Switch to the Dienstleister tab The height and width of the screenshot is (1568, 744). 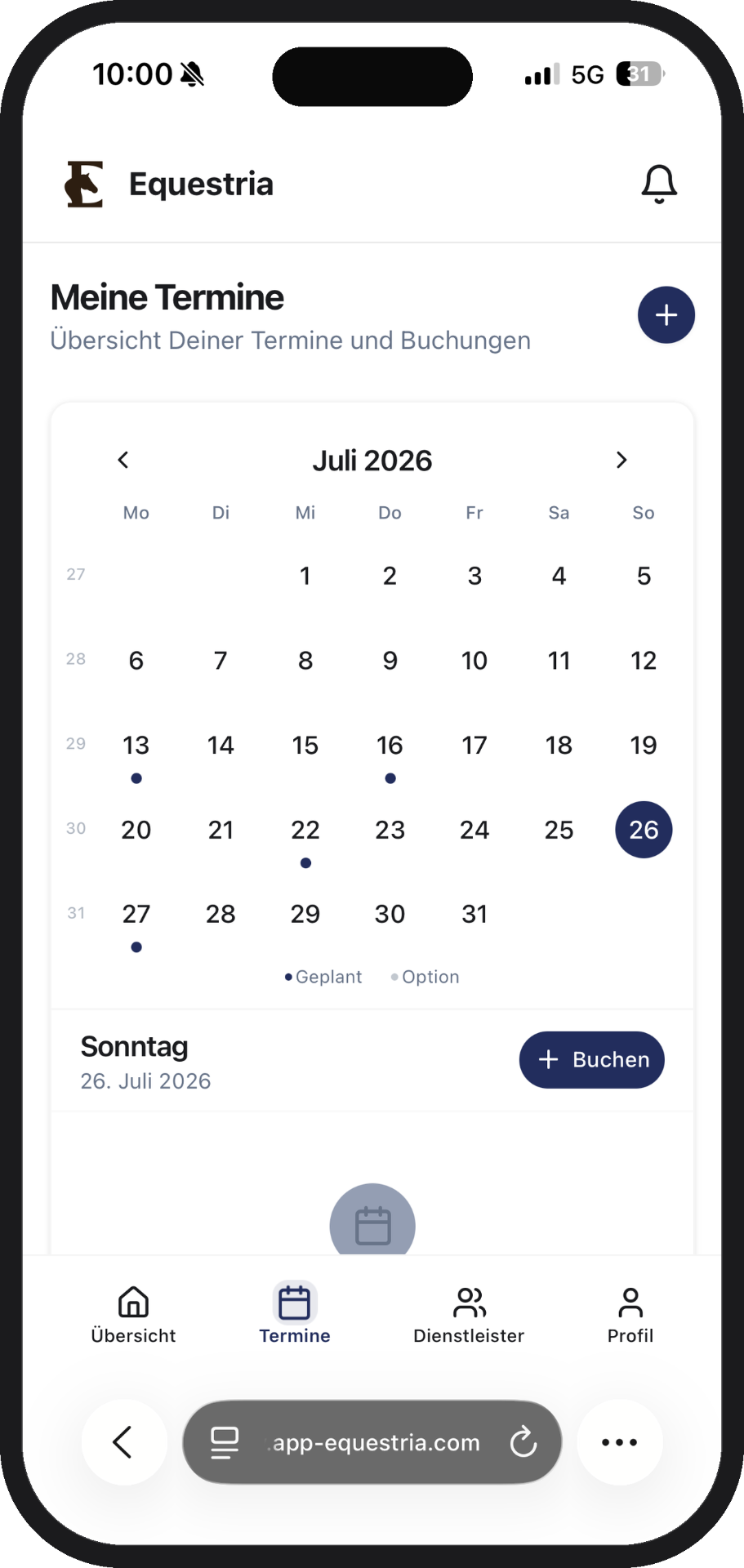tap(469, 1314)
